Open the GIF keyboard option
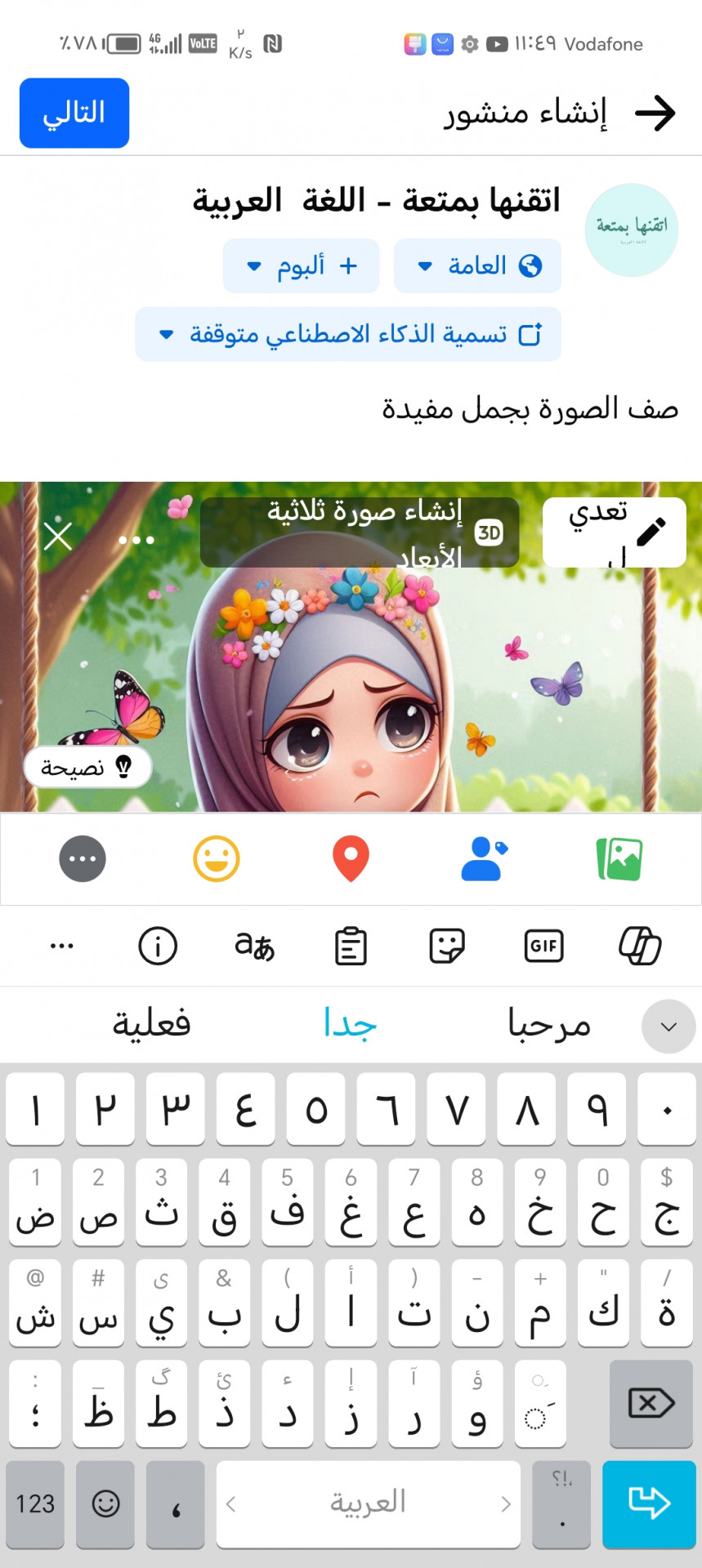This screenshot has height=1568, width=702. coord(543,946)
